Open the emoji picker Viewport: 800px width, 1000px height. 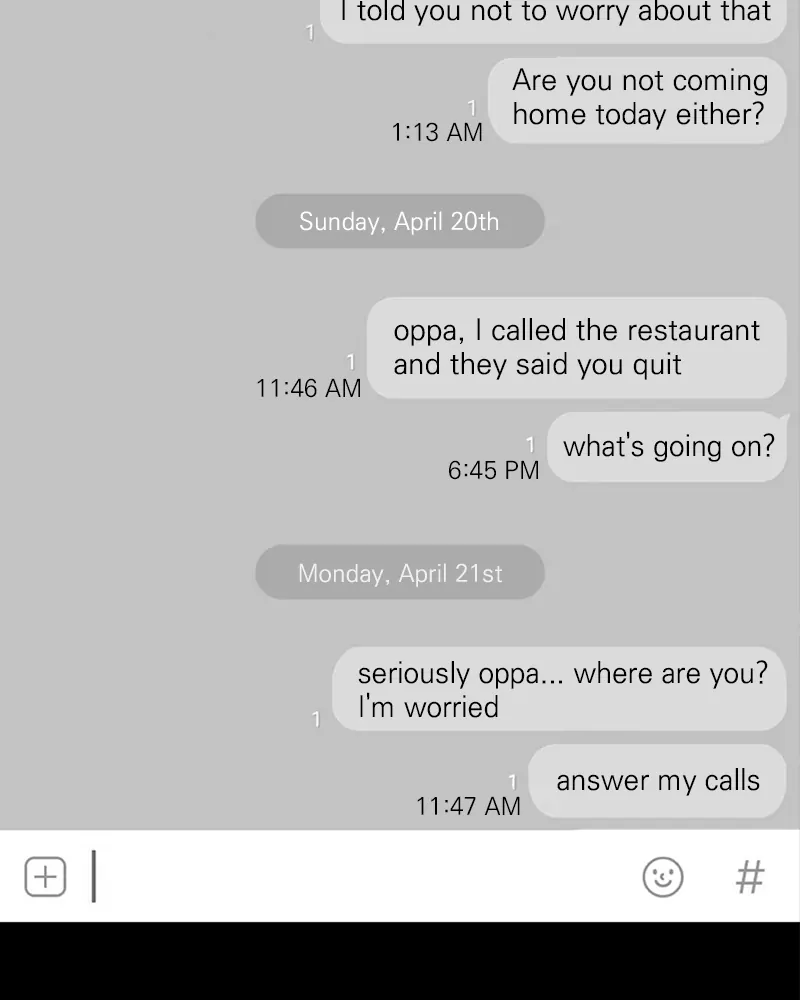point(663,877)
